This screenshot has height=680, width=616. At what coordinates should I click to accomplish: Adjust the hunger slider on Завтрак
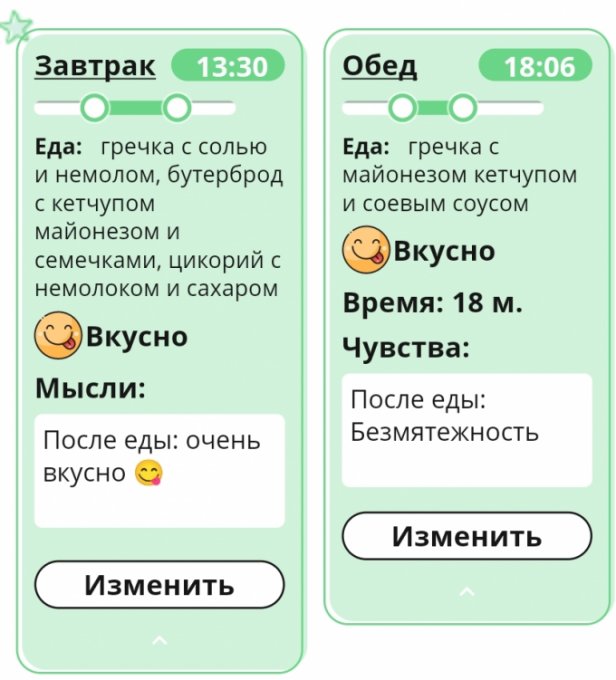[135, 107]
